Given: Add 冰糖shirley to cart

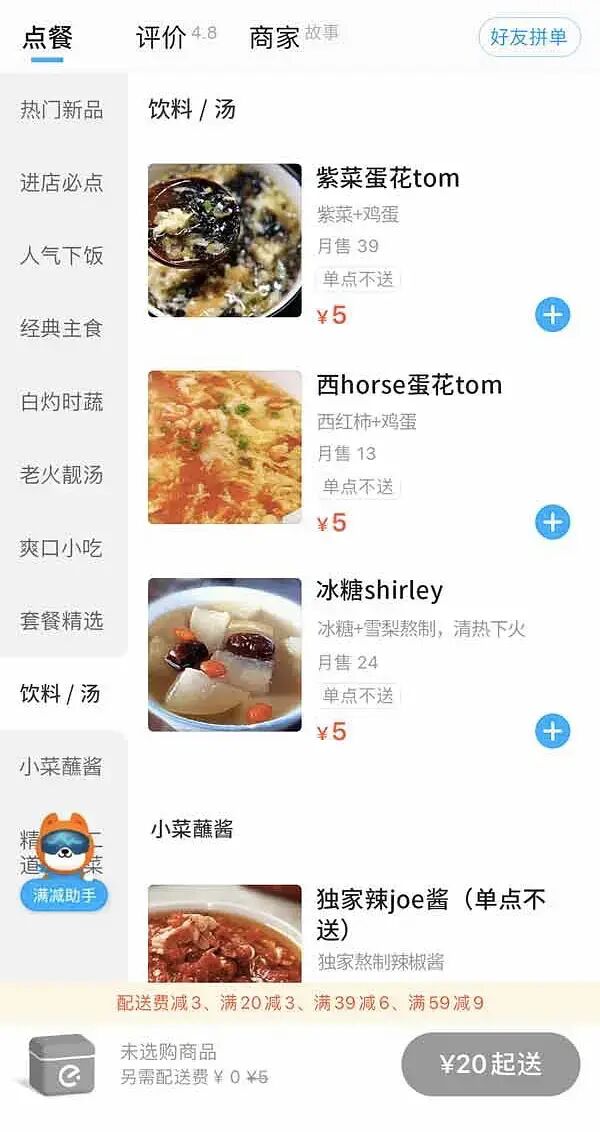Looking at the screenshot, I should pyautogui.click(x=552, y=731).
